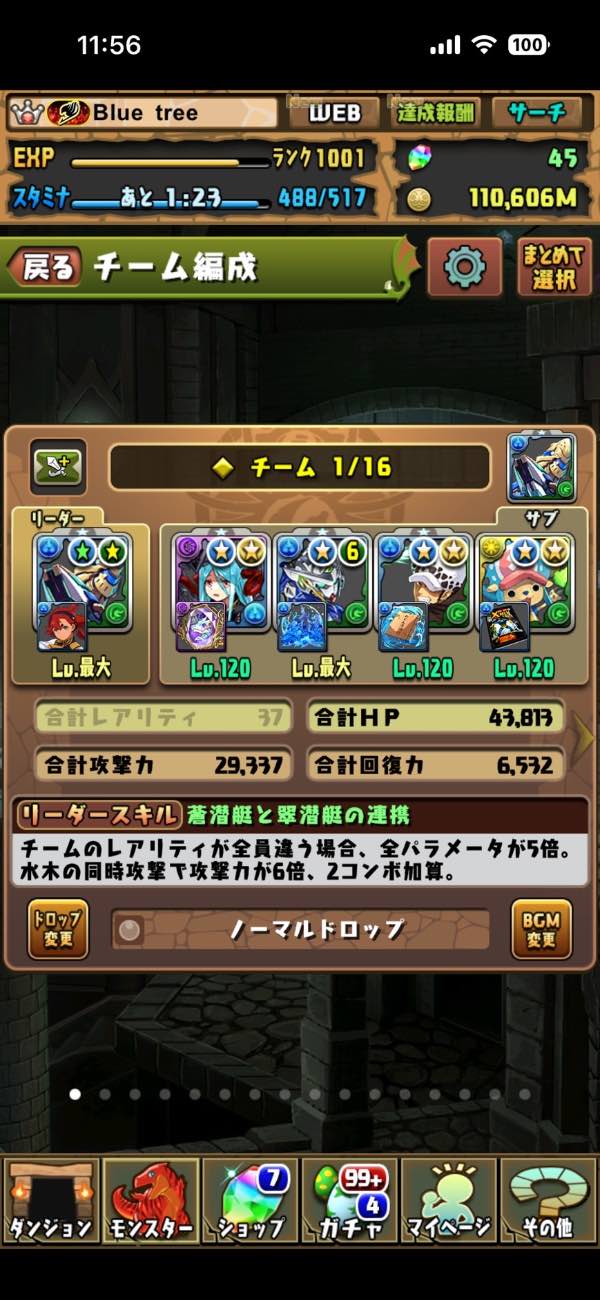Viewport: 600px width, 1300px height.
Task: Tap BGM変更 music change button
Action: tap(540, 929)
